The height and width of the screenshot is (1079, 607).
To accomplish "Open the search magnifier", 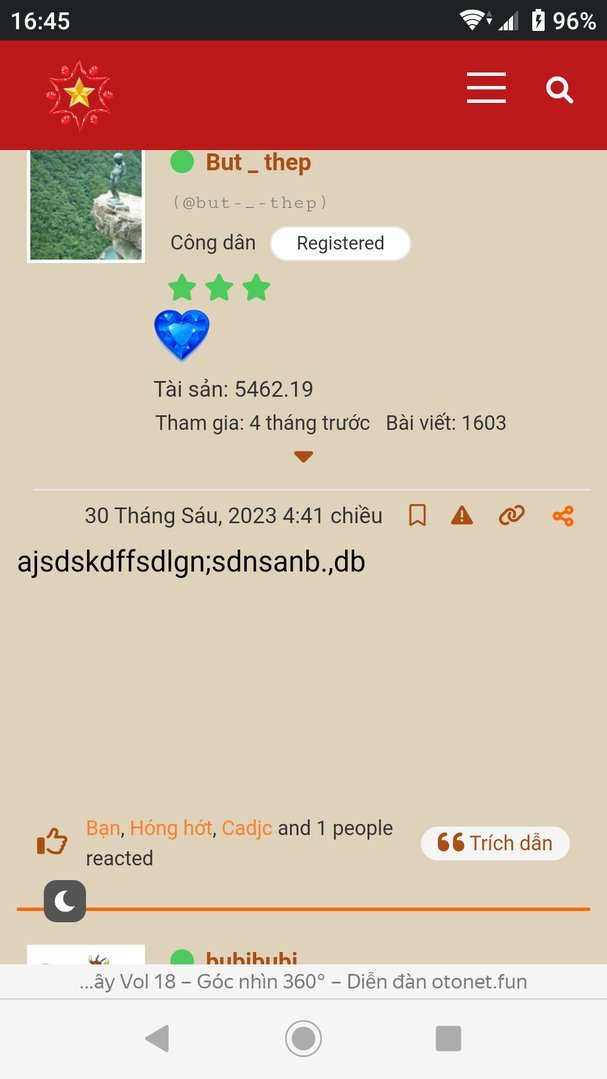I will (560, 89).
